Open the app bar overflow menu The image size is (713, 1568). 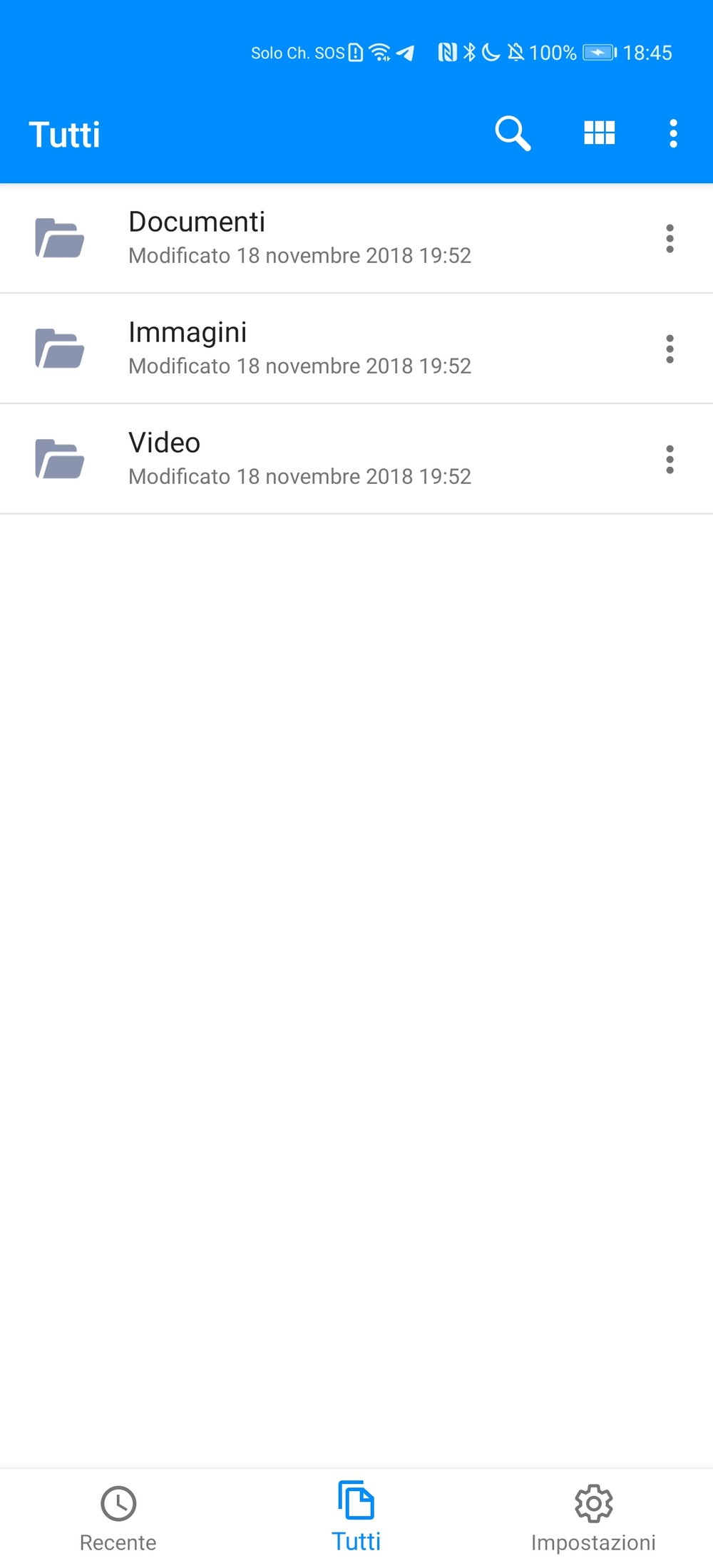pos(673,133)
